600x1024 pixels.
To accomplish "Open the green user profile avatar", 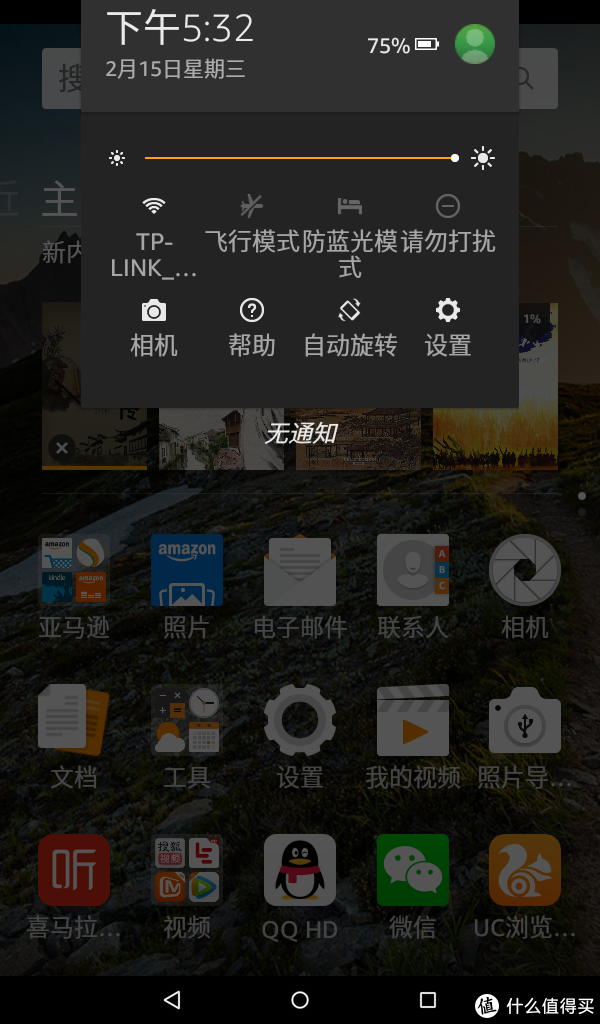I will click(474, 44).
